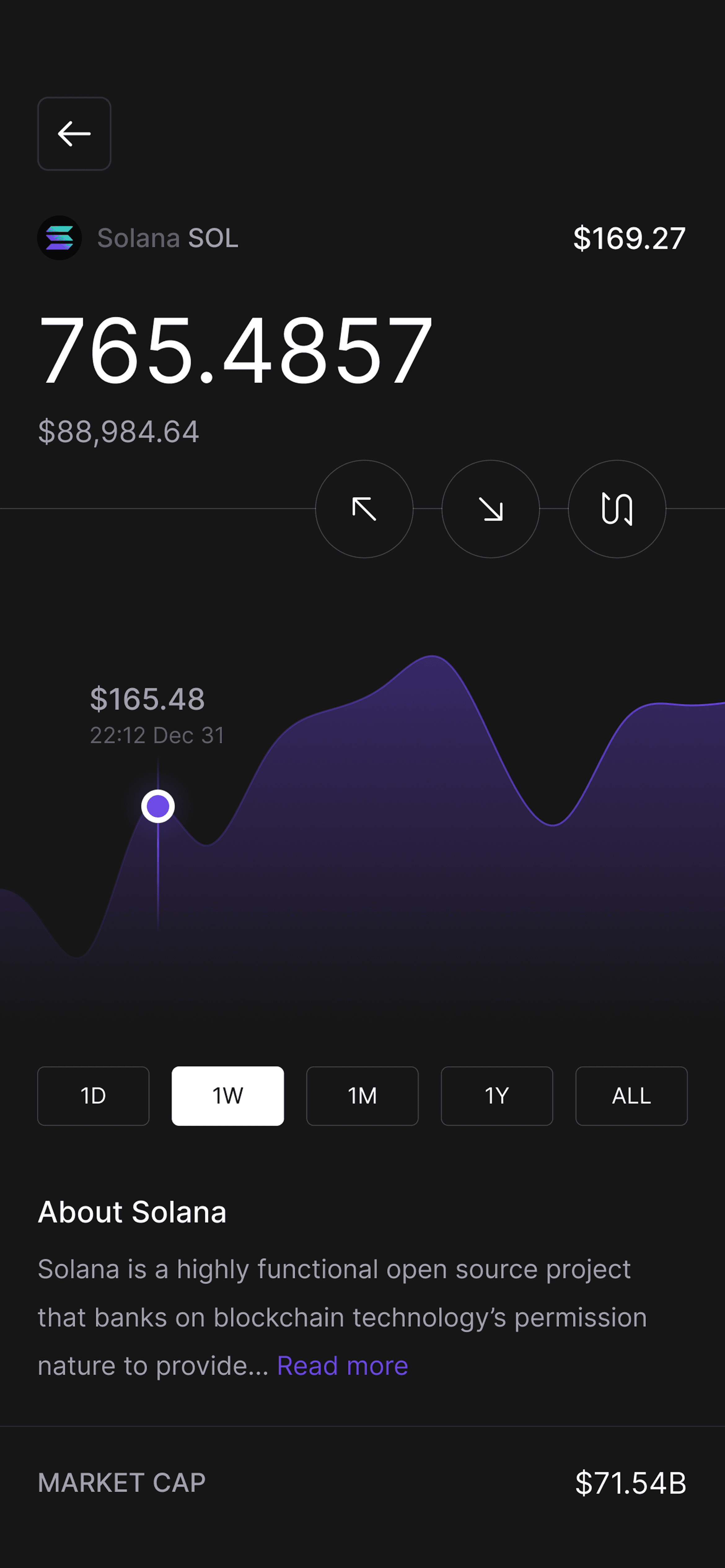Go back using the arrow button

tap(74, 133)
